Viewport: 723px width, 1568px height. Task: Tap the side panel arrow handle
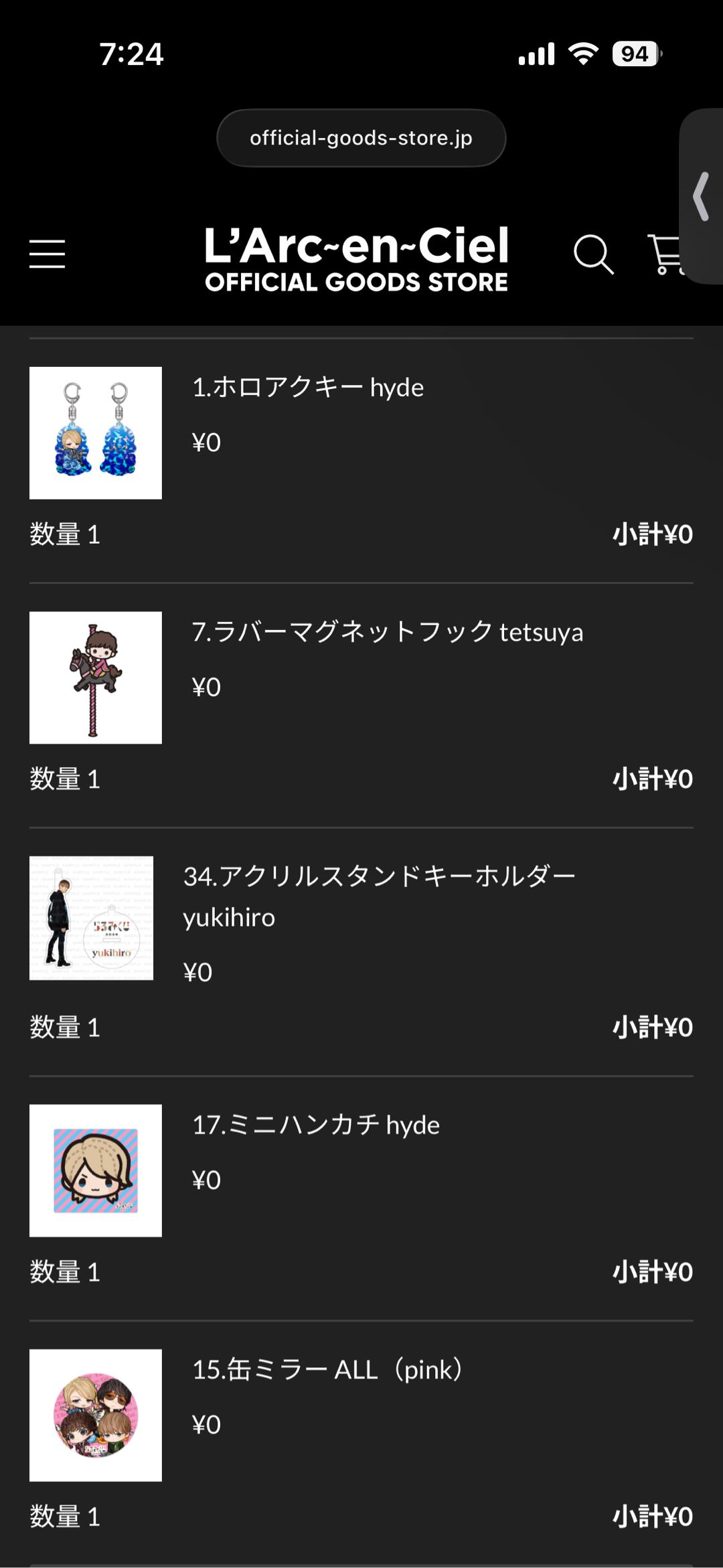point(702,197)
